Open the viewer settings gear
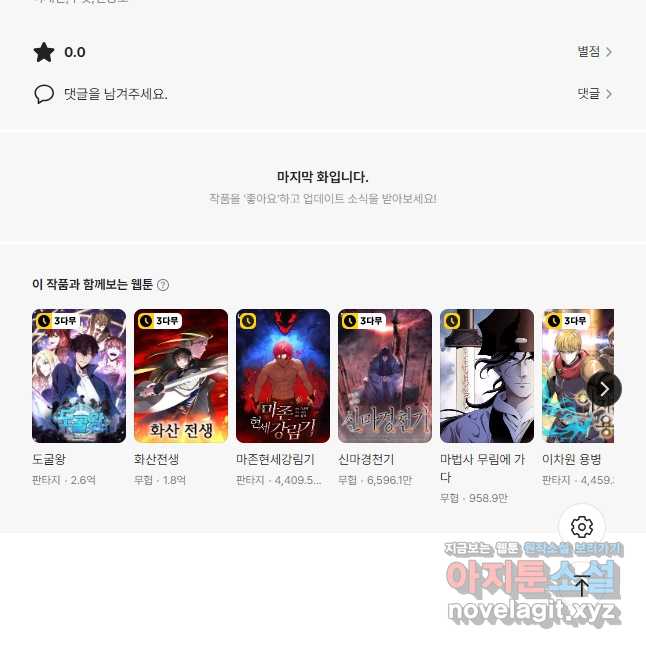Screen dimensions: 646x649 coord(582,527)
